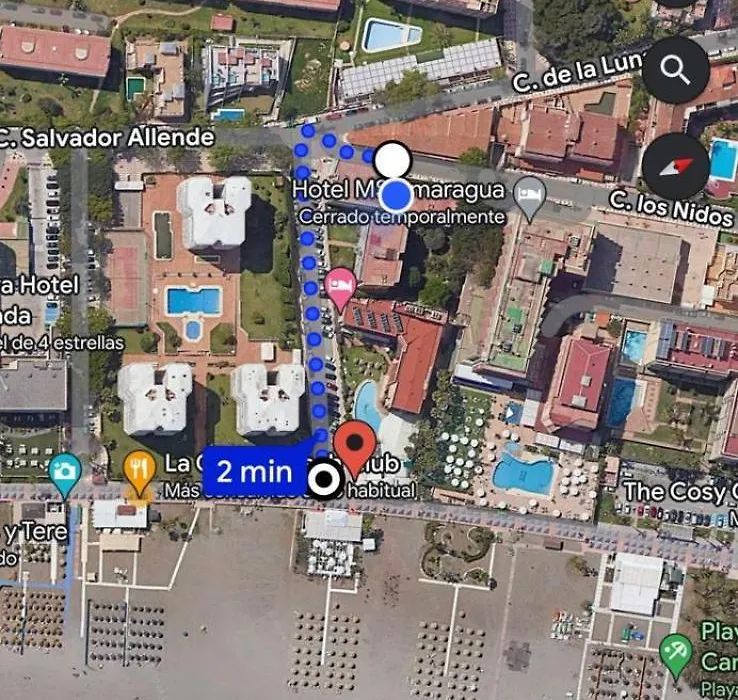Open search along the route

coord(676,70)
